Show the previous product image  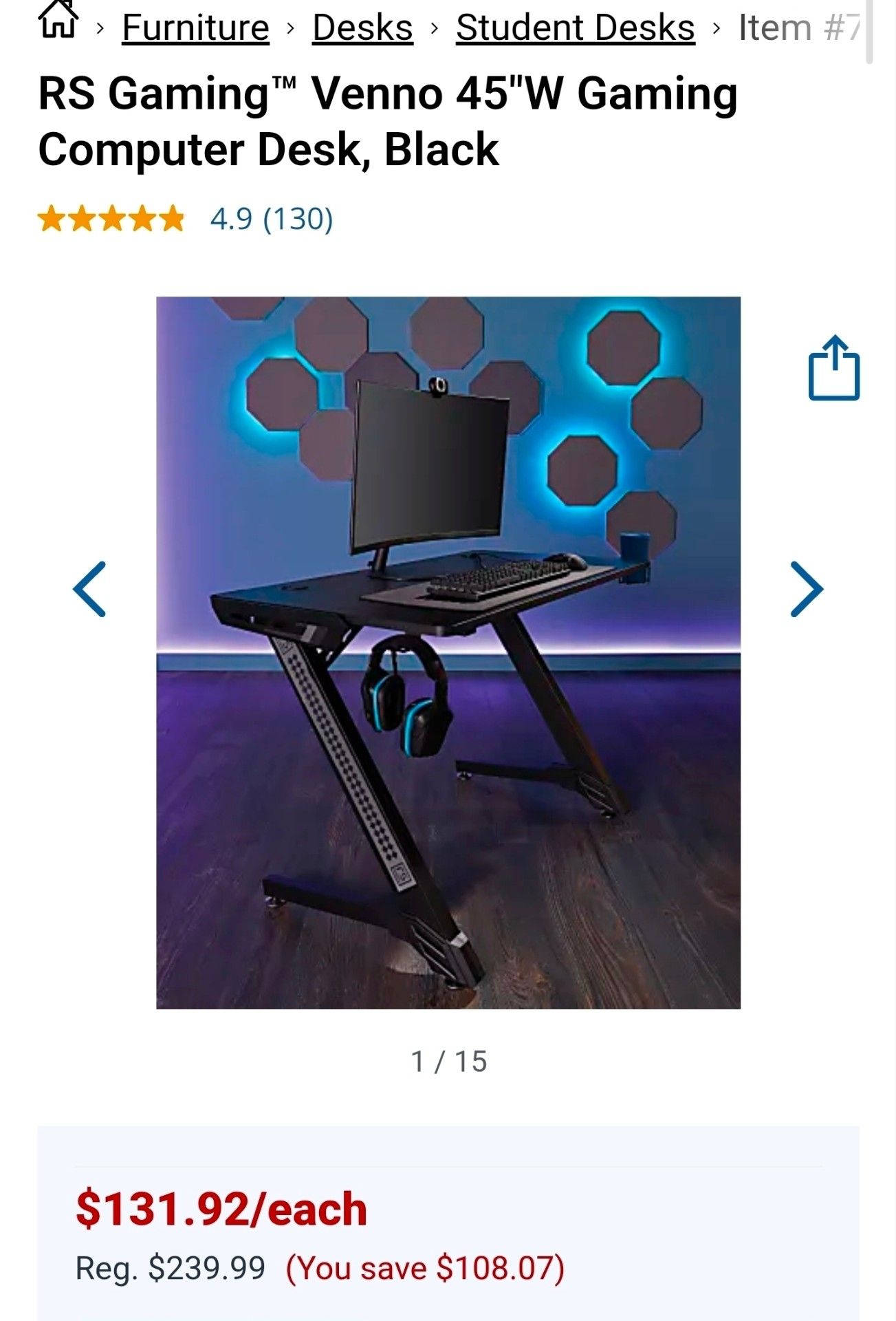(90, 589)
